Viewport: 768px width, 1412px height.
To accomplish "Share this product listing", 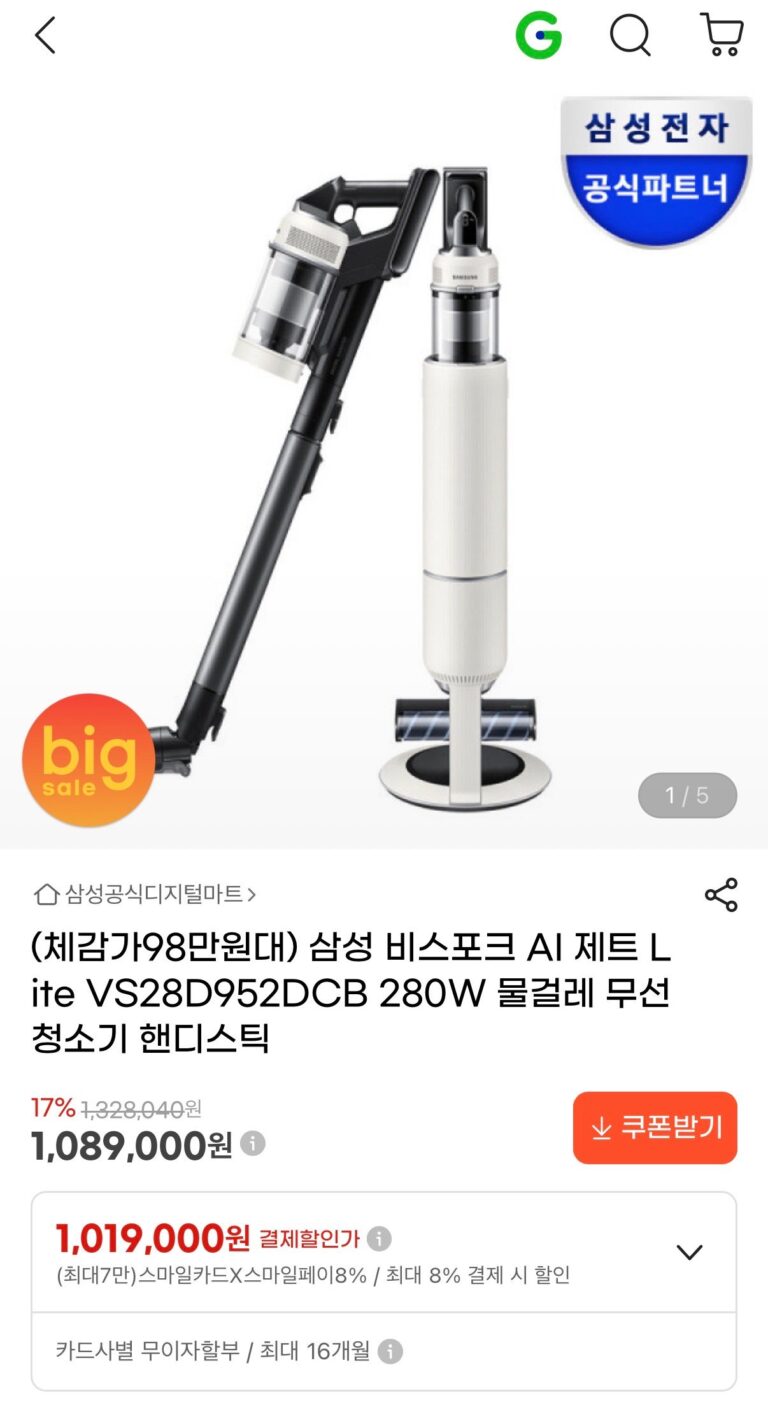I will [721, 895].
